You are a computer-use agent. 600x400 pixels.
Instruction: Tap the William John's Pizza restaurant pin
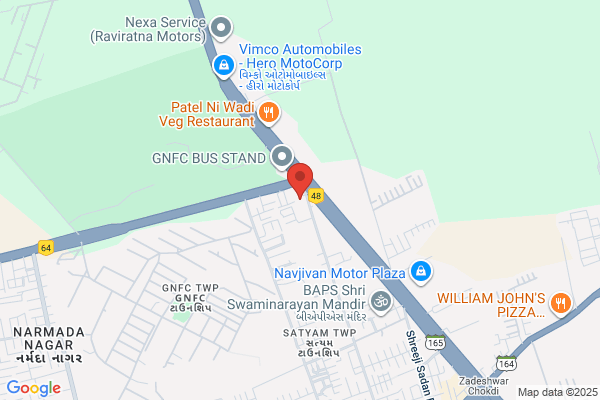[561, 304]
